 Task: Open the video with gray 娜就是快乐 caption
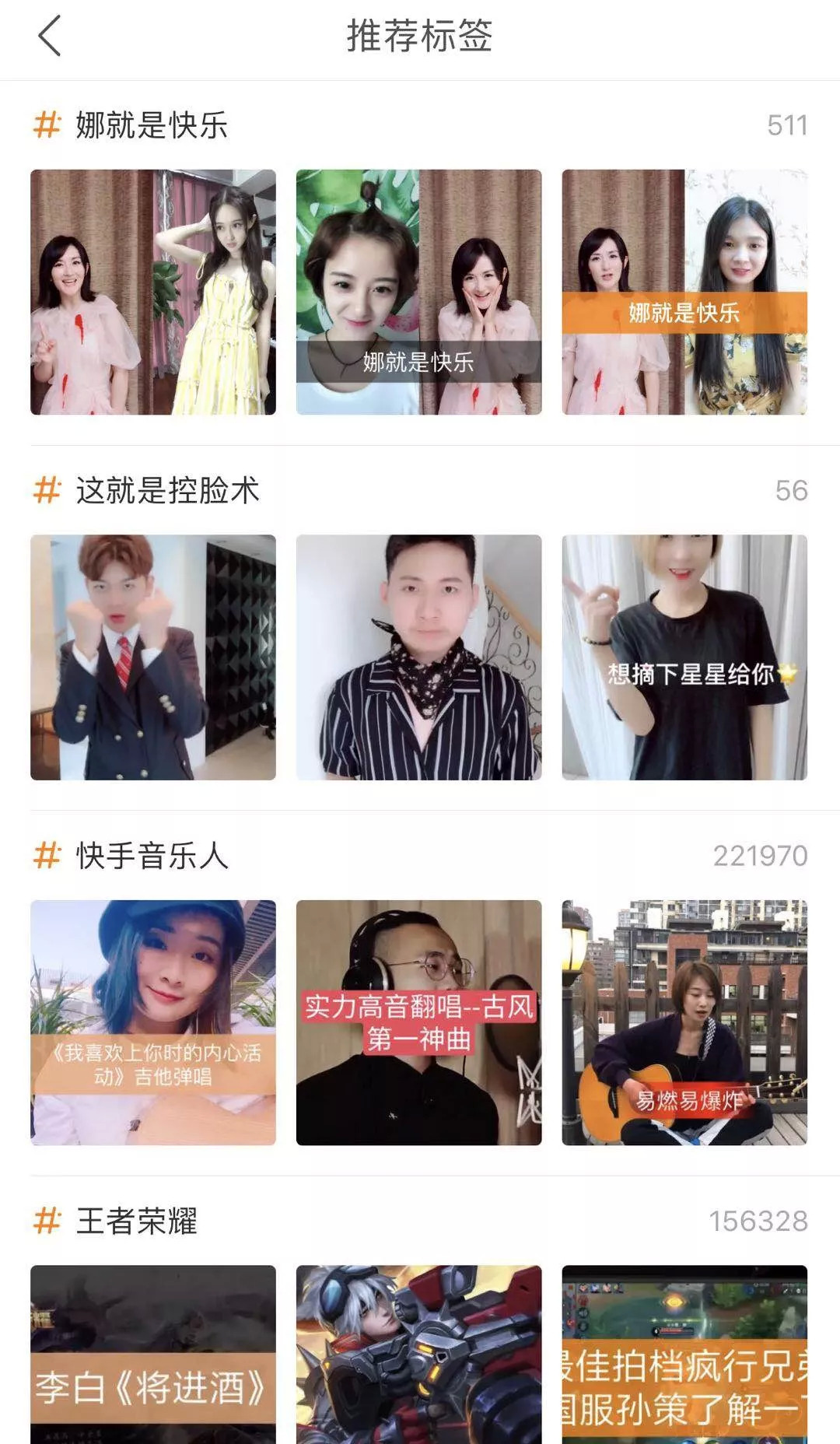point(418,292)
